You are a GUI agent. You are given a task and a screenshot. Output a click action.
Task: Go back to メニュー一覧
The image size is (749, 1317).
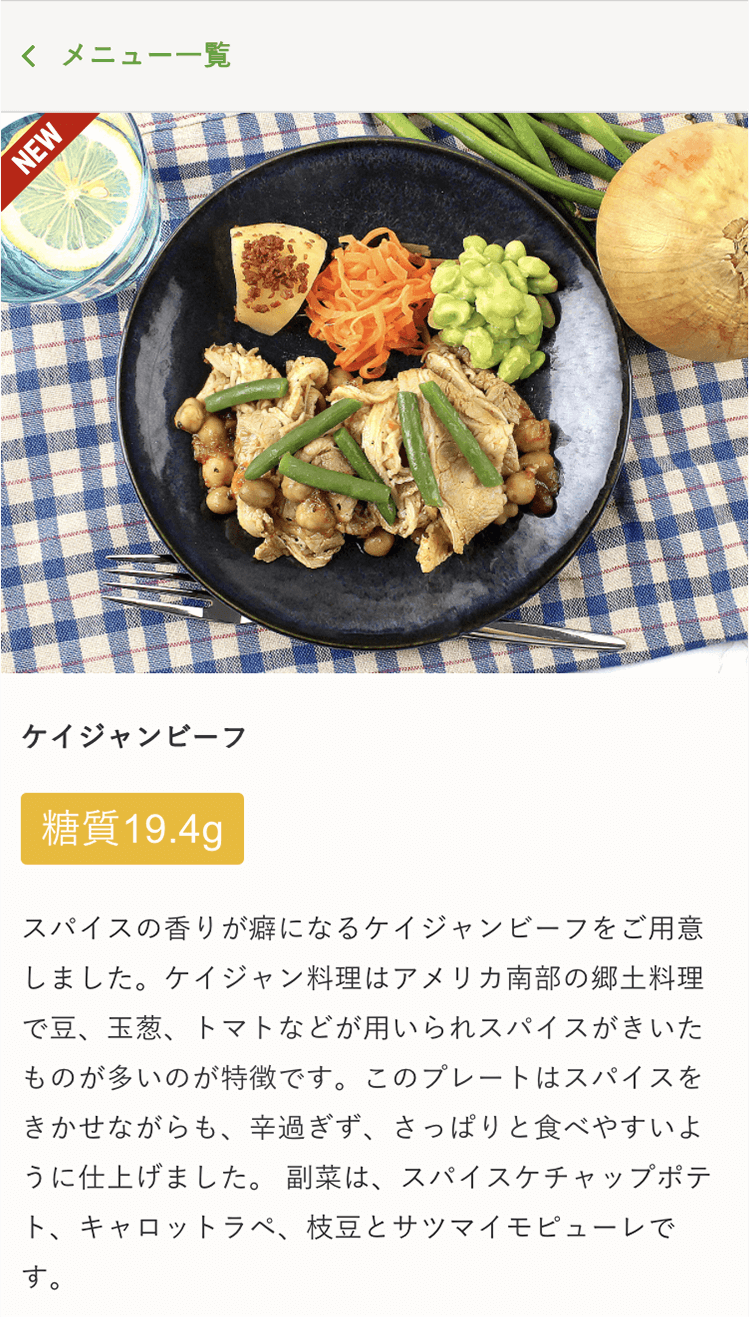[126, 56]
